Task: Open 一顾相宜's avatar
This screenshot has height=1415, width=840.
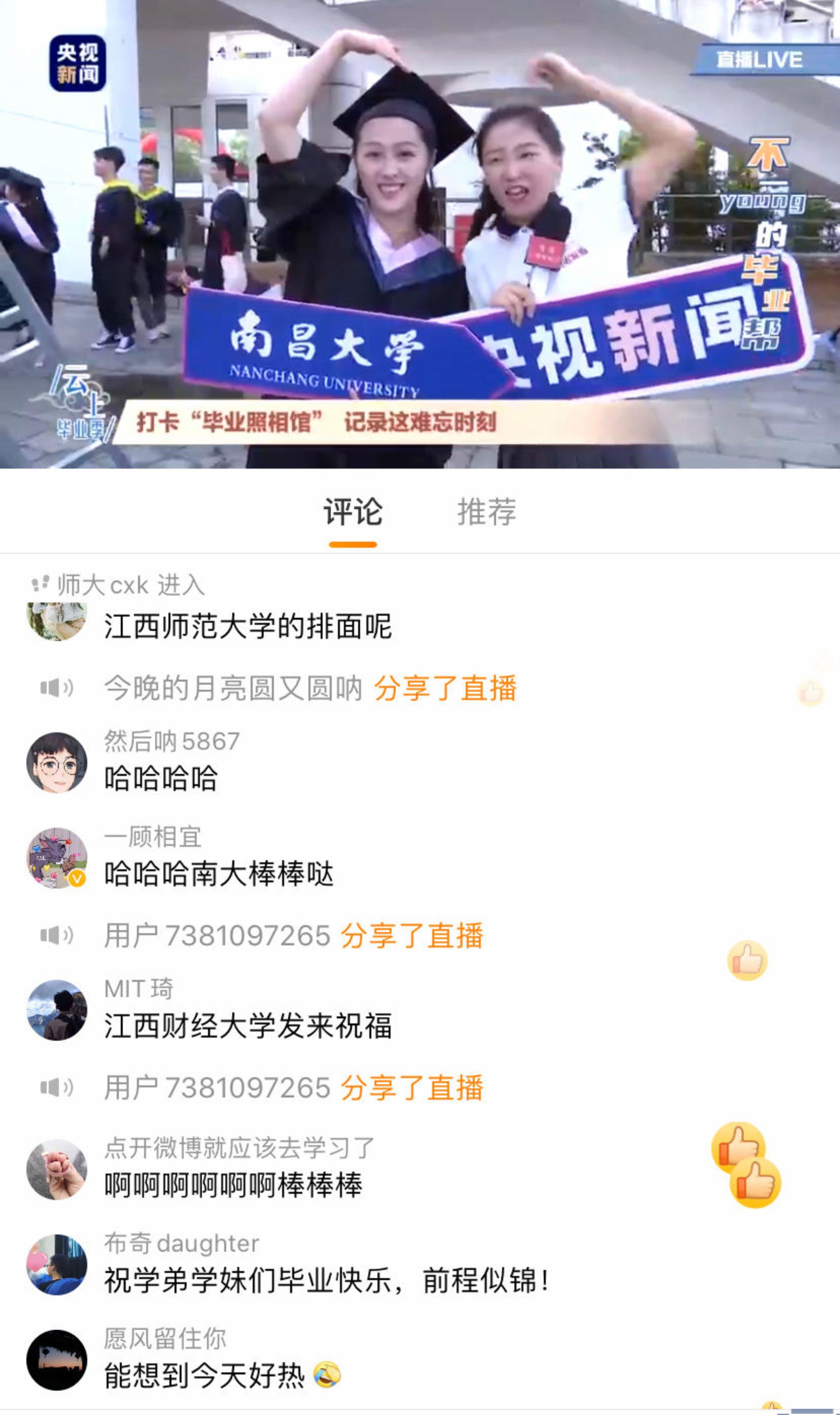Action: (56, 858)
